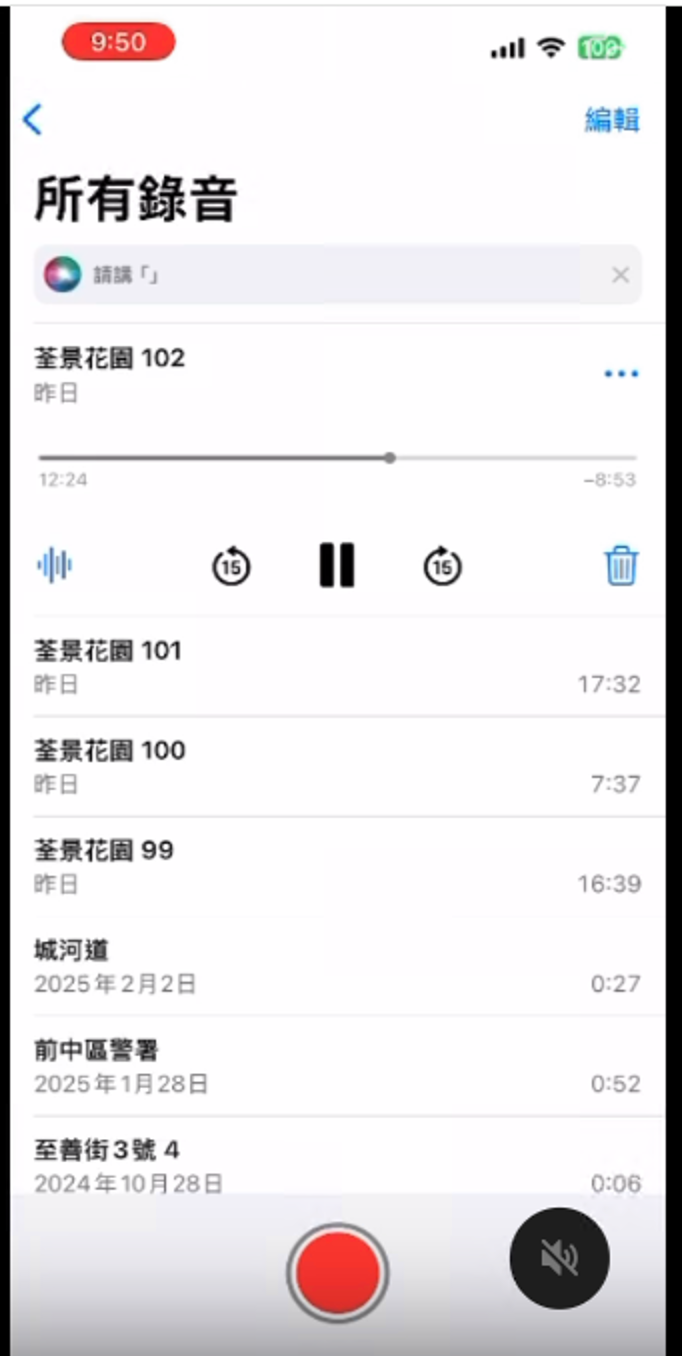This screenshot has width=682, height=1356.
Task: Start a new recording with red button
Action: tap(337, 1273)
